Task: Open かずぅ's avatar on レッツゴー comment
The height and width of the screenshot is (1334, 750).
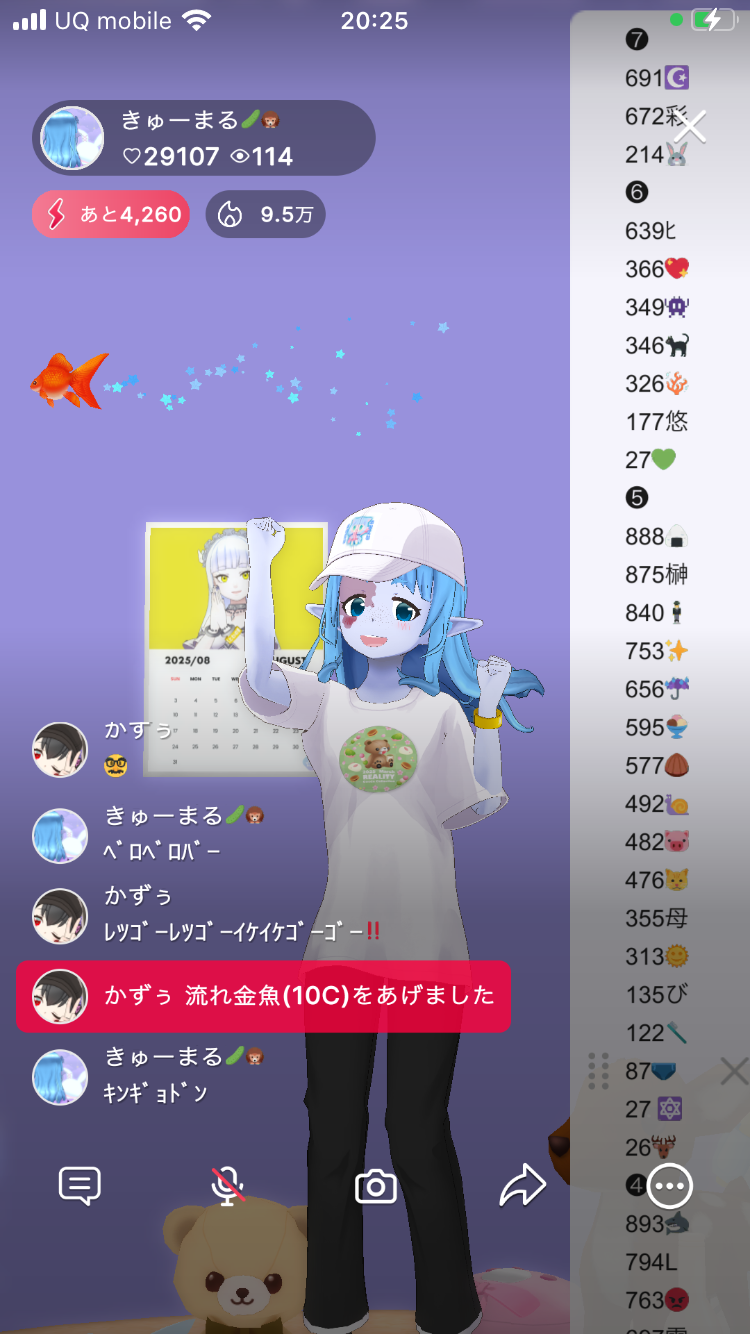Action: click(60, 916)
